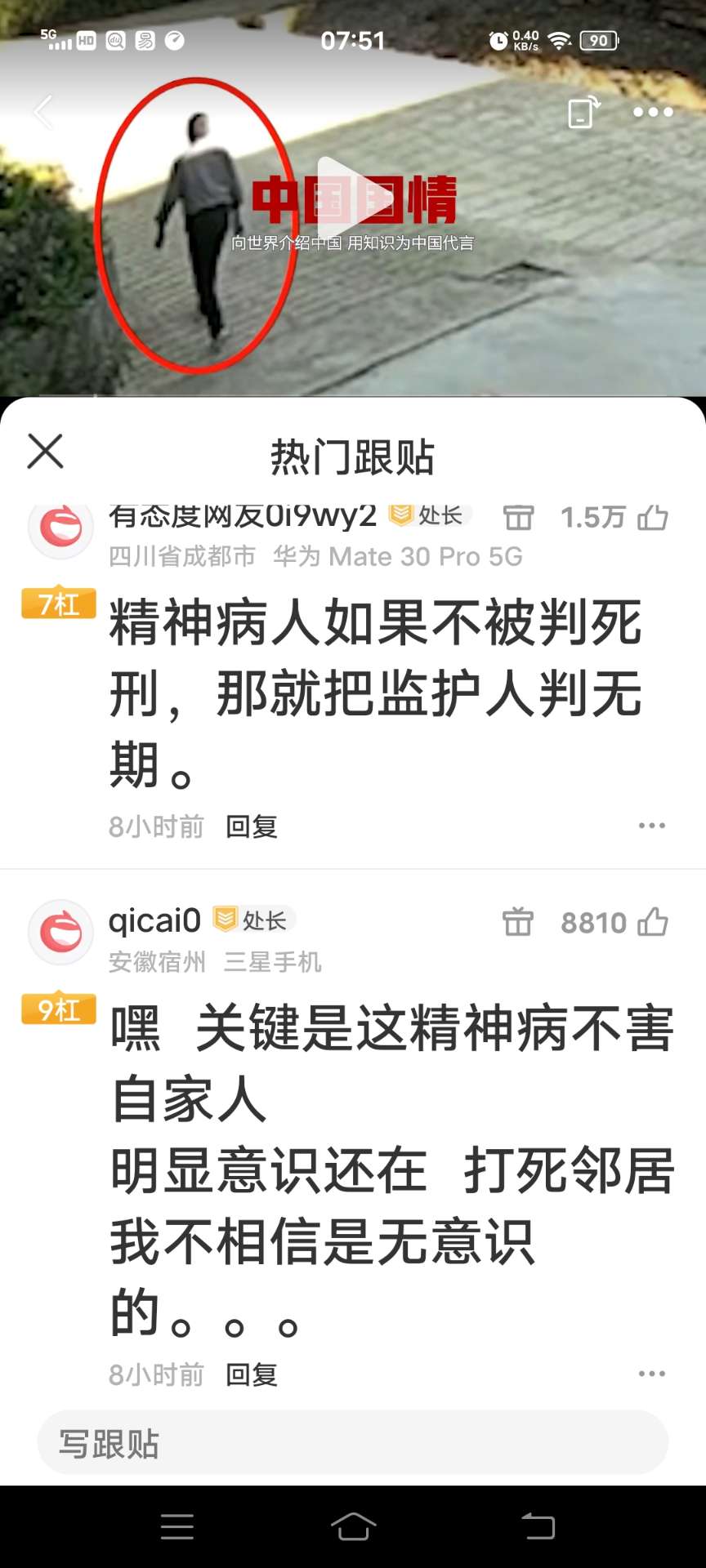Image resolution: width=706 pixels, height=1568 pixels.
Task: Open more options for qicai0's comment
Action: (651, 1374)
